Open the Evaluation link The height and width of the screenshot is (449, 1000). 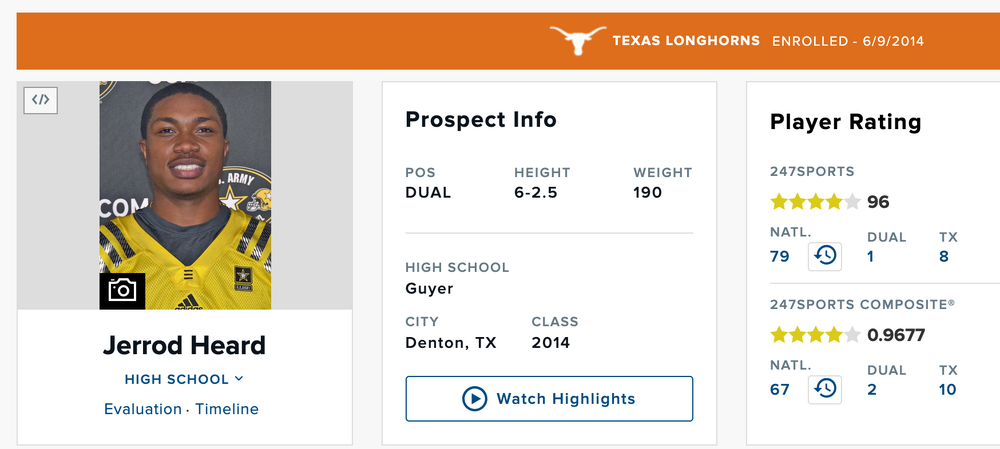tap(143, 409)
